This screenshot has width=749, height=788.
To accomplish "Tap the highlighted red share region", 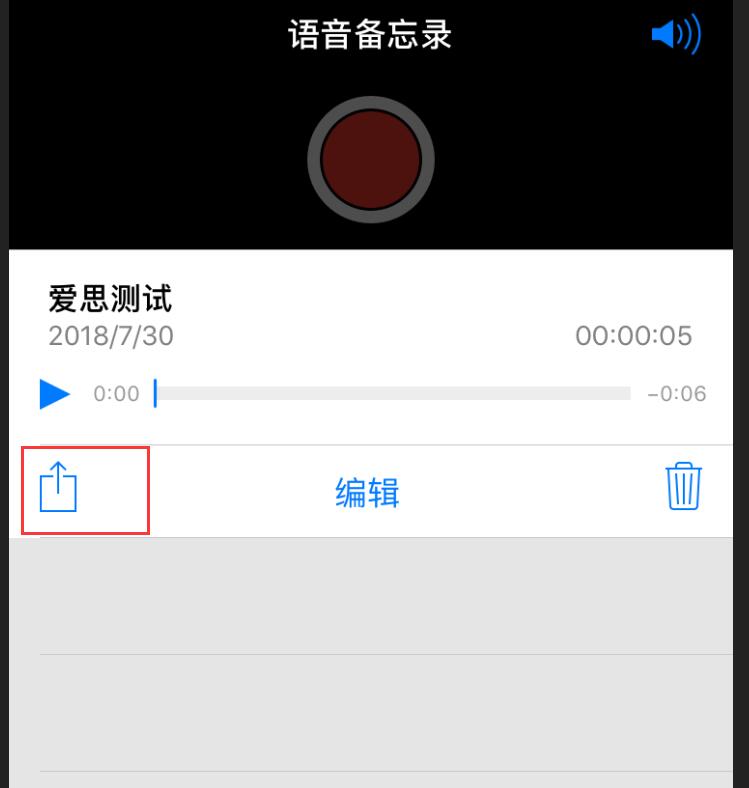I will (85, 490).
